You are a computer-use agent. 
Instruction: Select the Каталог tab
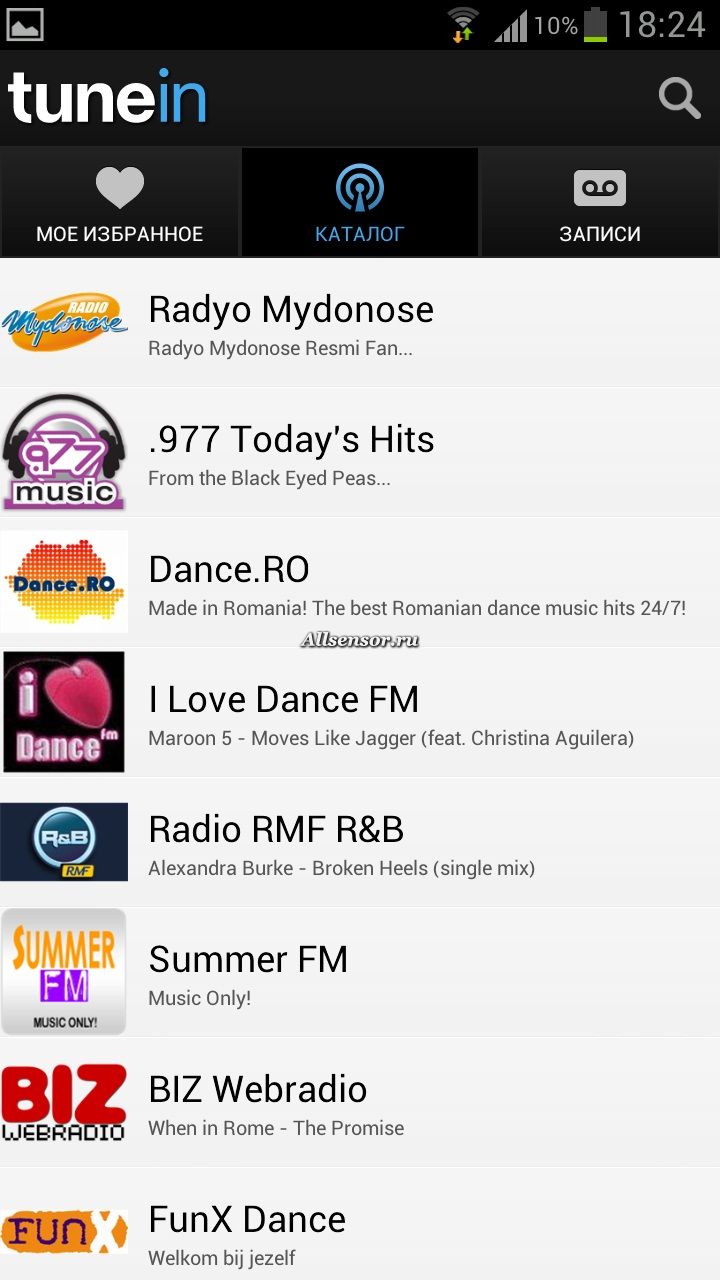click(x=360, y=203)
